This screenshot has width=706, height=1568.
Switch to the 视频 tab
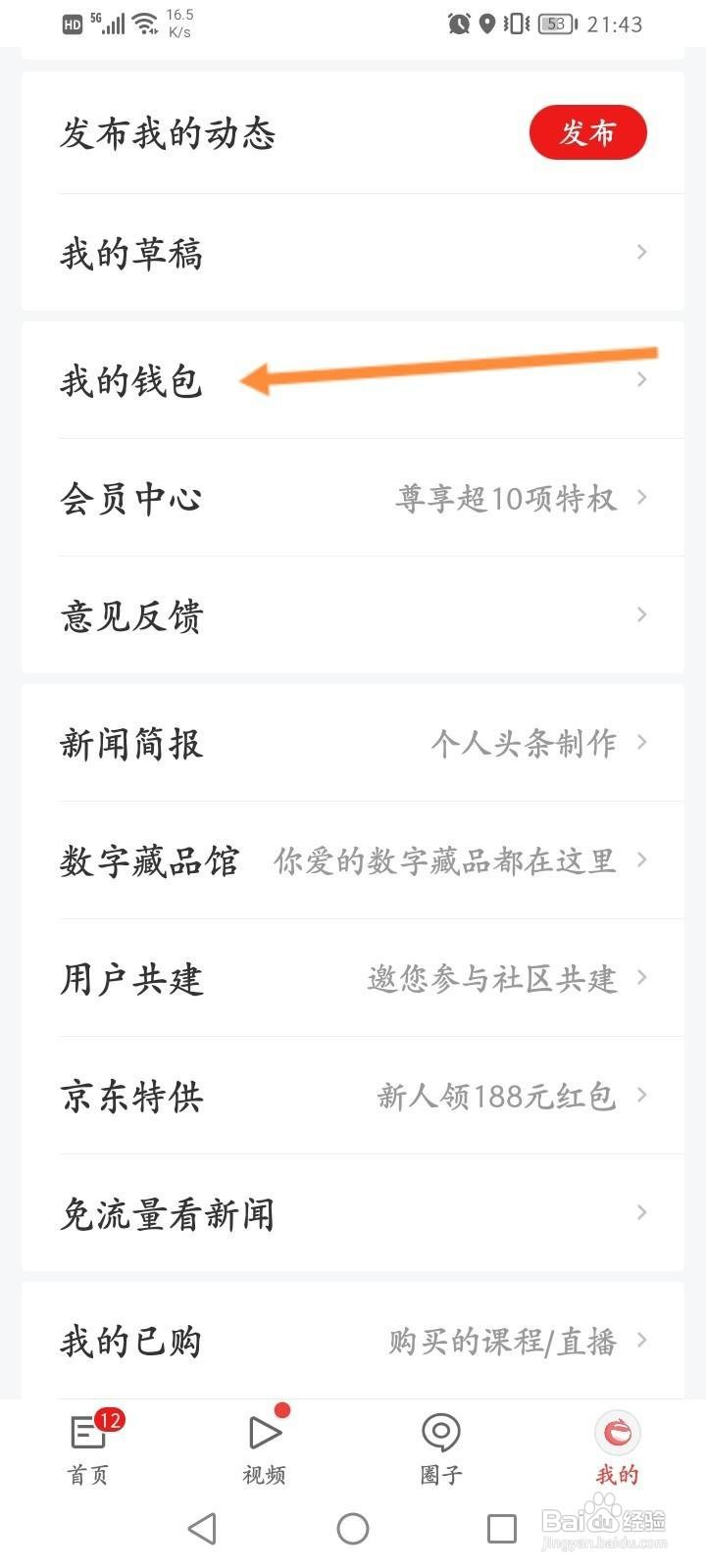265,1448
